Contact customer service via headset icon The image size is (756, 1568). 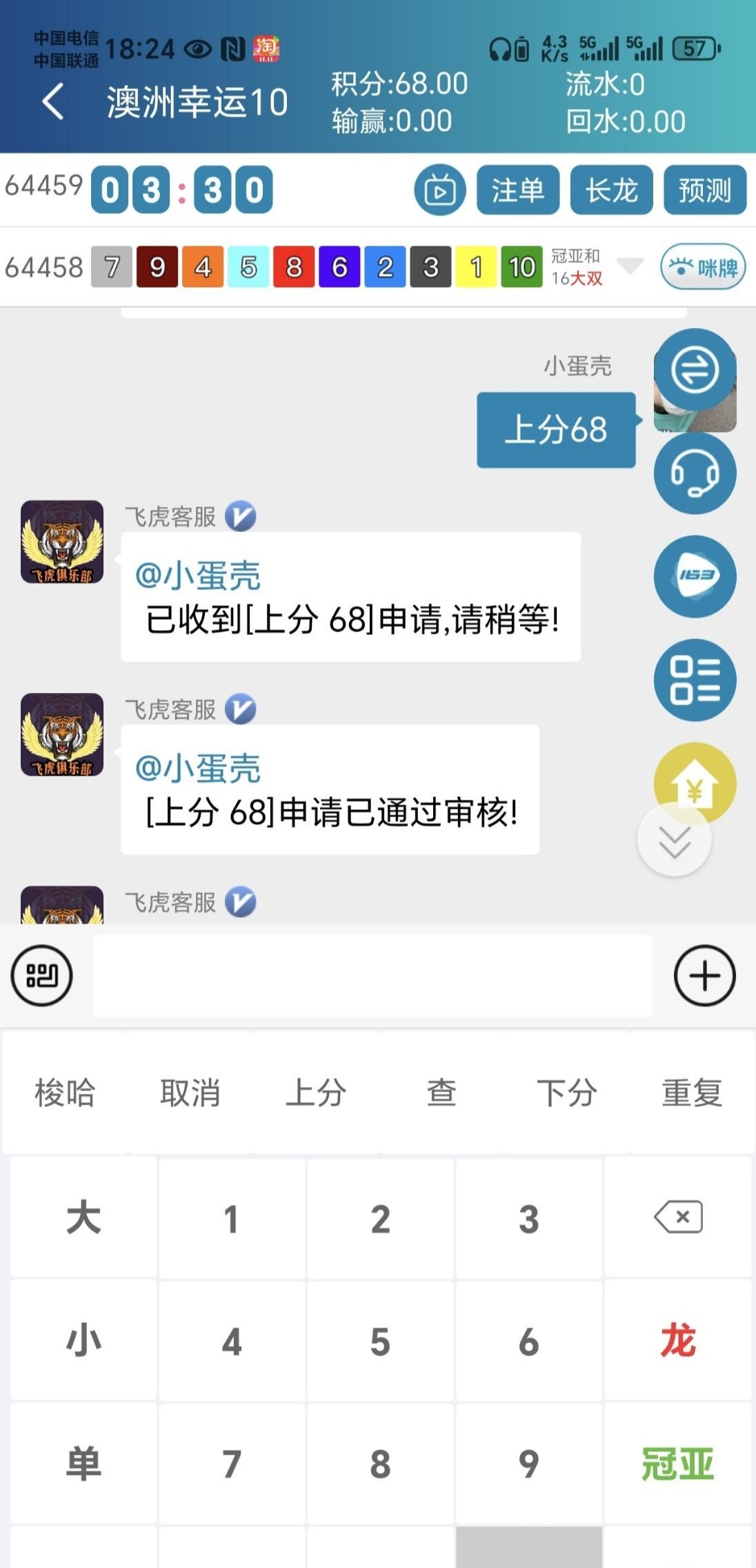[695, 473]
